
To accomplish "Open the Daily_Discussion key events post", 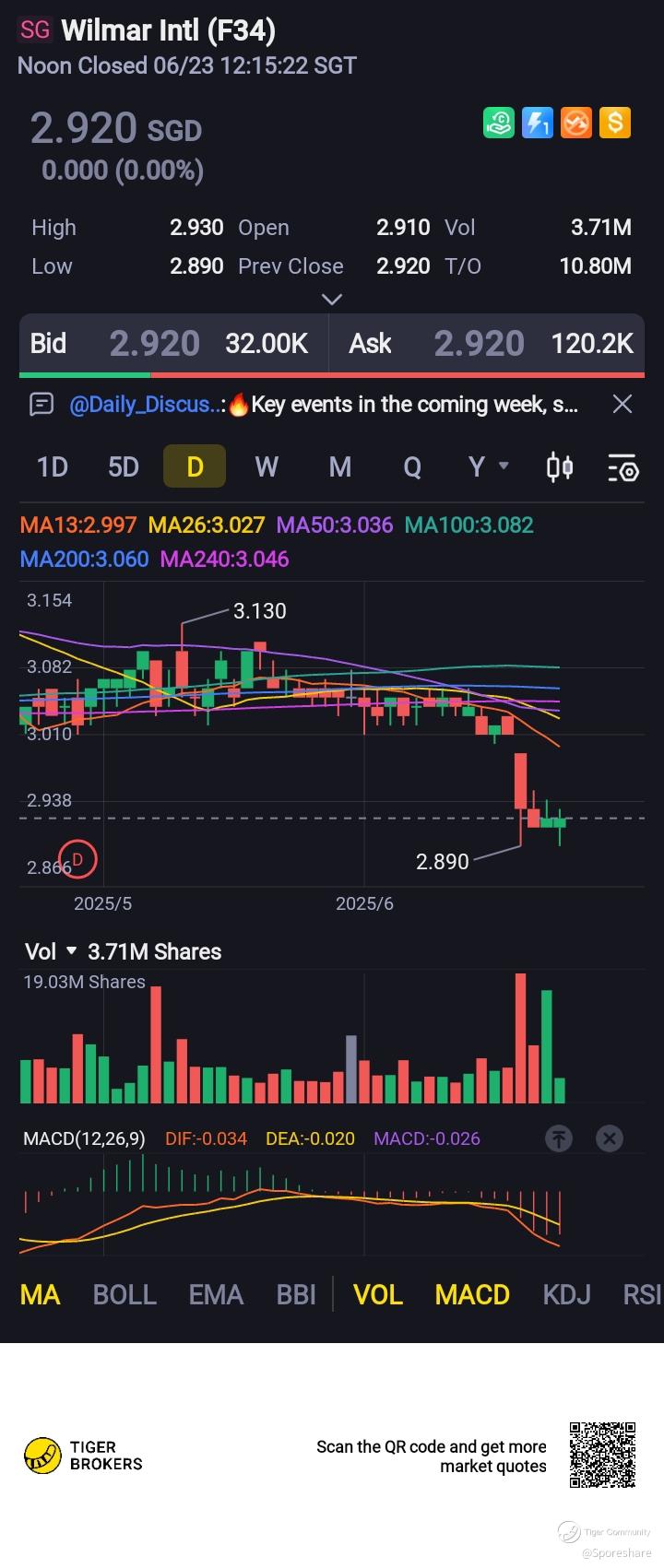I will click(x=323, y=404).
